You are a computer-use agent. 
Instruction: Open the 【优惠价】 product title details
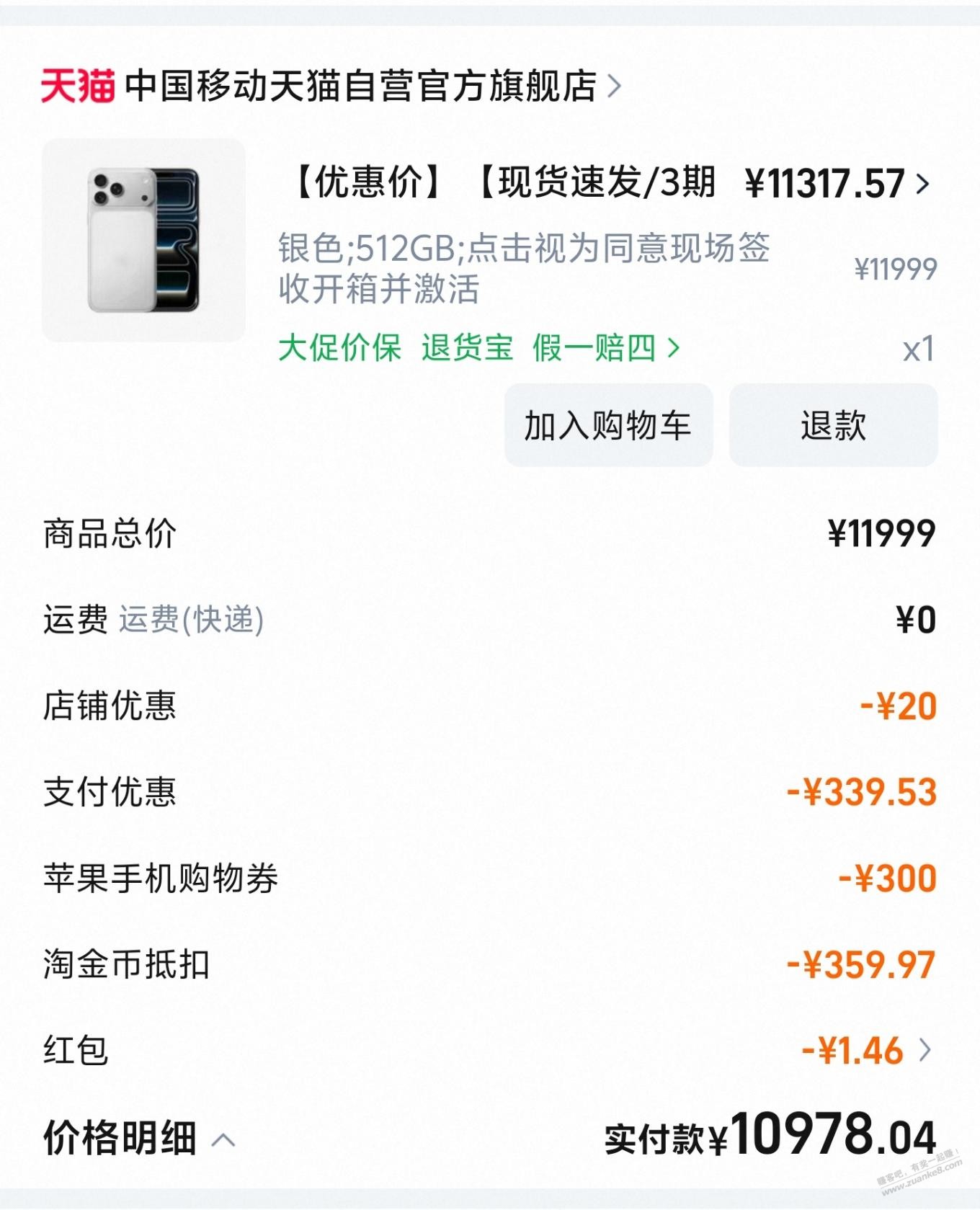(504, 182)
